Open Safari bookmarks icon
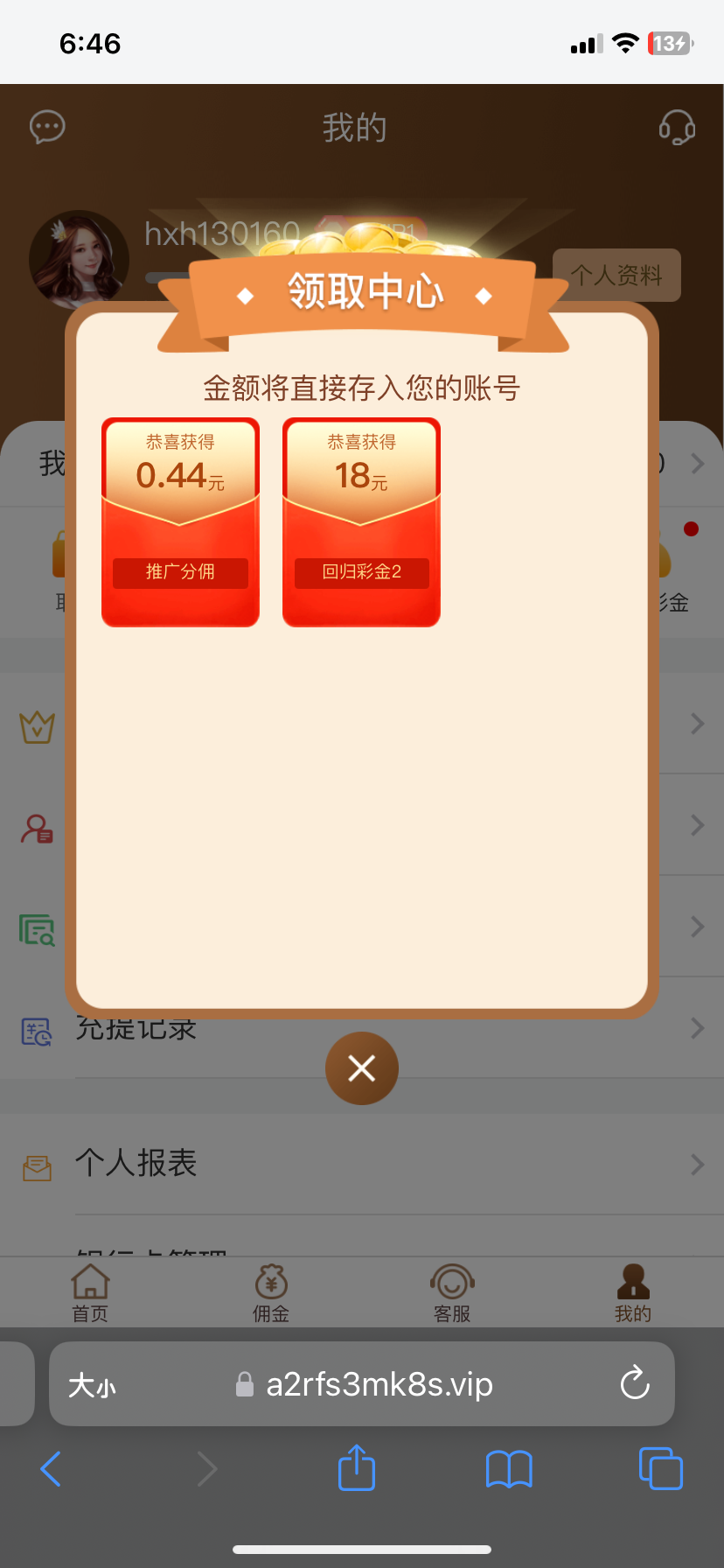 (x=509, y=1469)
